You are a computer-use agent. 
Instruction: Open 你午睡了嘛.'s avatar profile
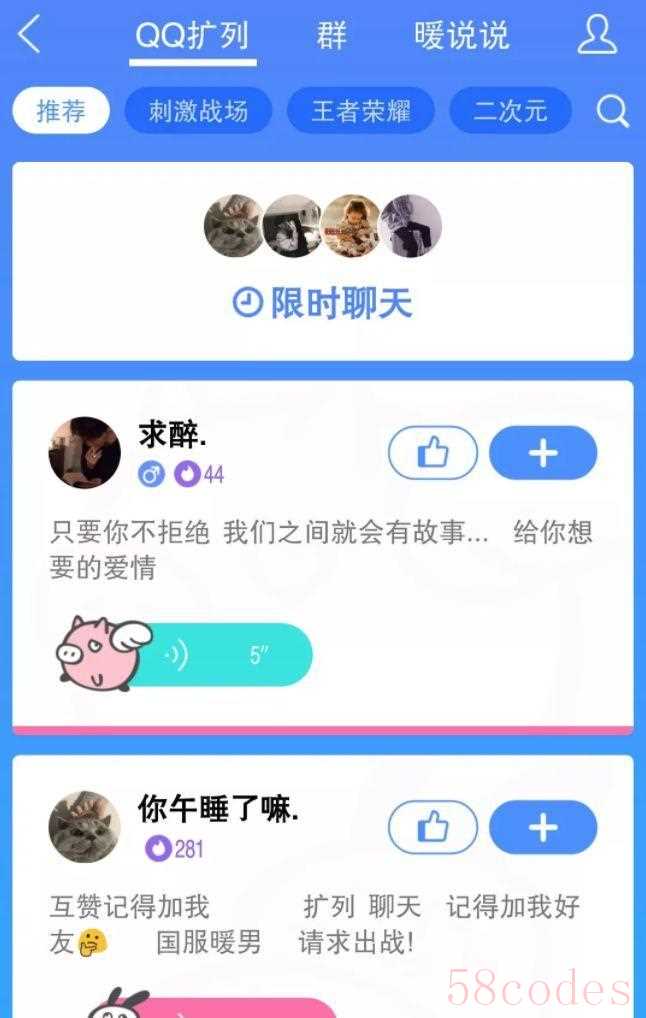(84, 827)
